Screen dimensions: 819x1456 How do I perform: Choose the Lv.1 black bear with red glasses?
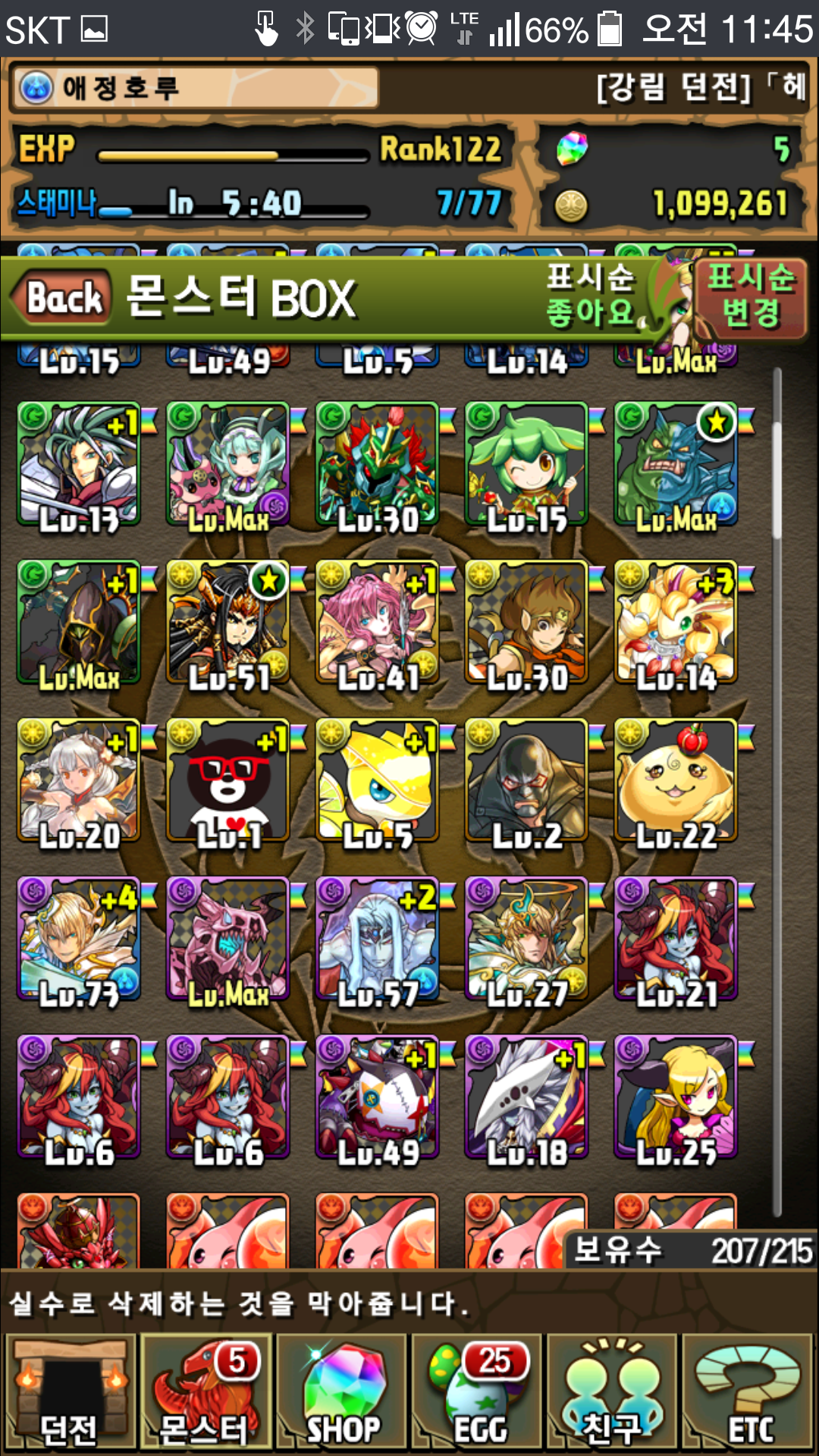point(227,781)
